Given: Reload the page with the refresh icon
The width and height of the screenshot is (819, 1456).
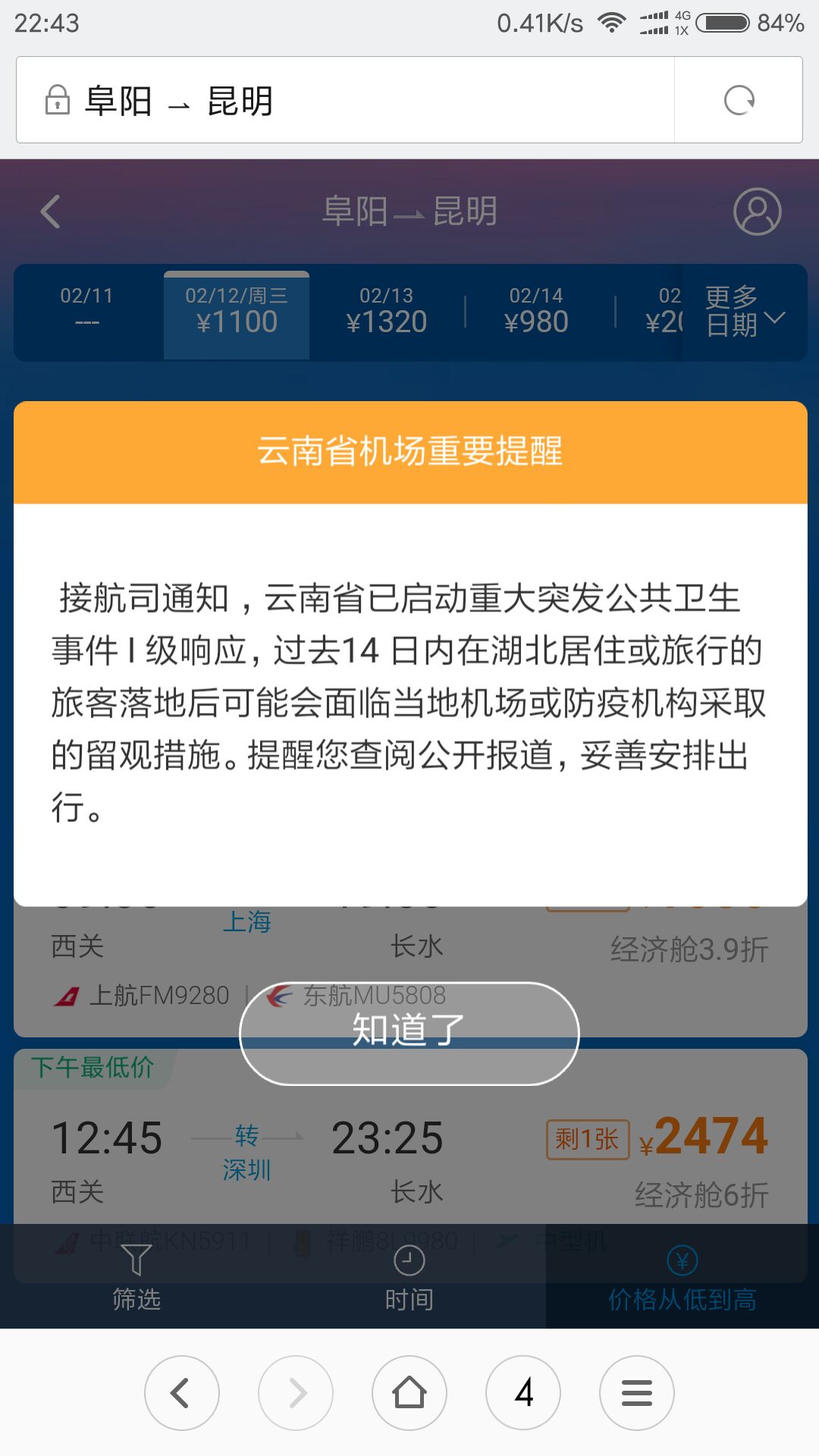Looking at the screenshot, I should (739, 100).
